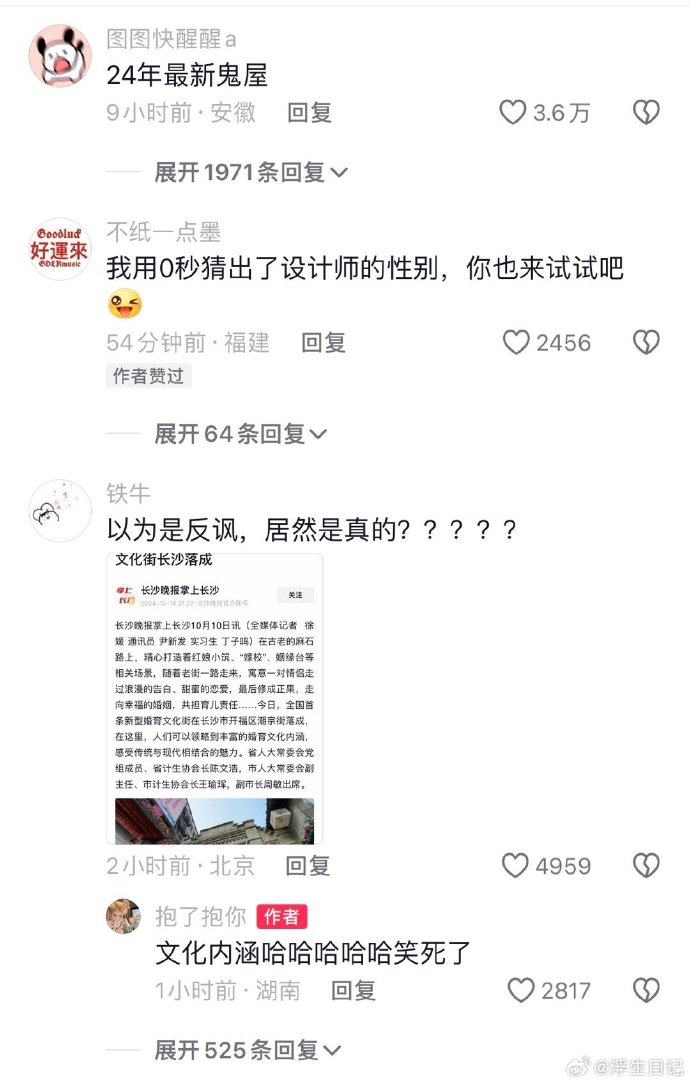Like 不纸一点墨's comment
This screenshot has width=690, height=1083.
[516, 343]
